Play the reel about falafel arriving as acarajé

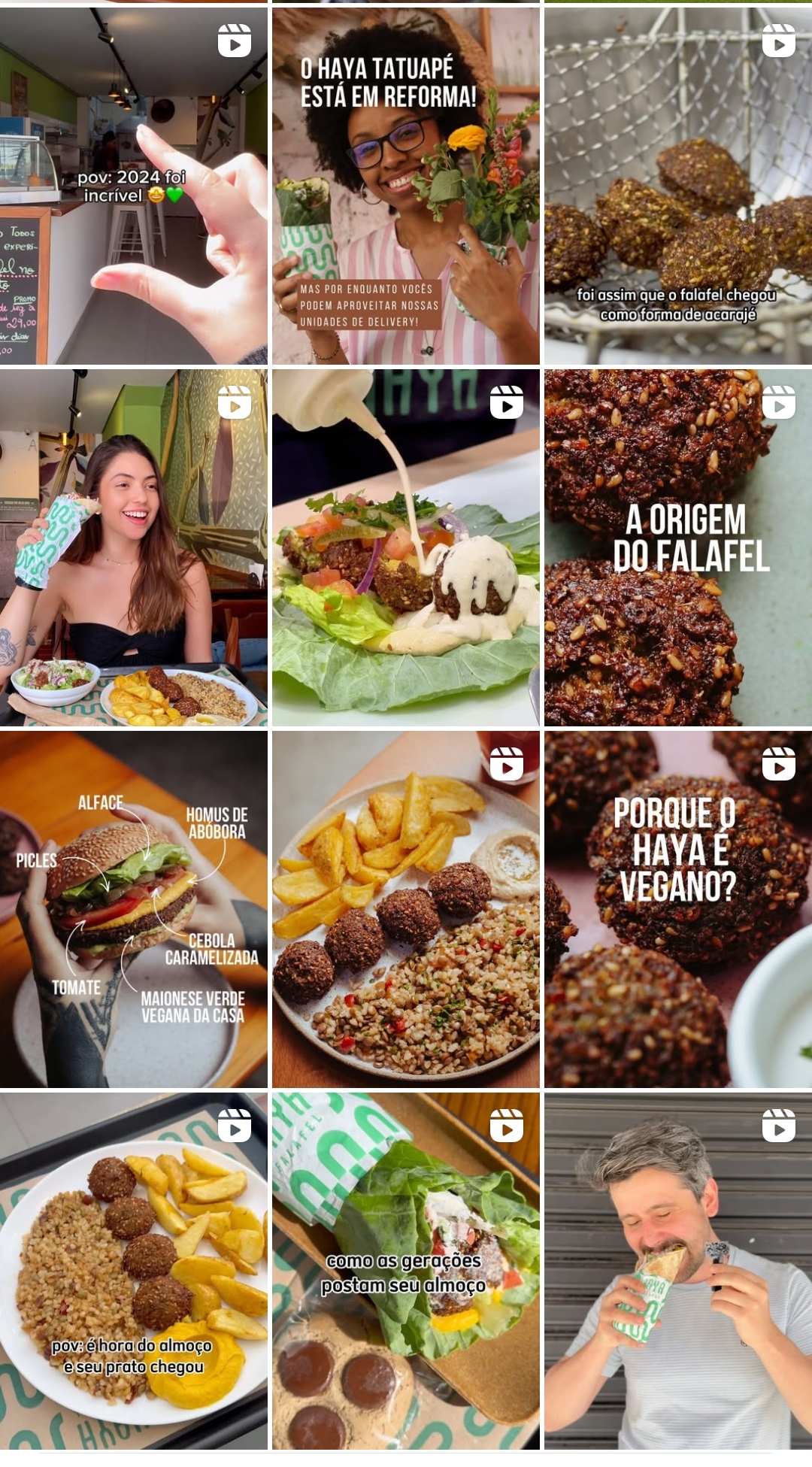point(677,186)
